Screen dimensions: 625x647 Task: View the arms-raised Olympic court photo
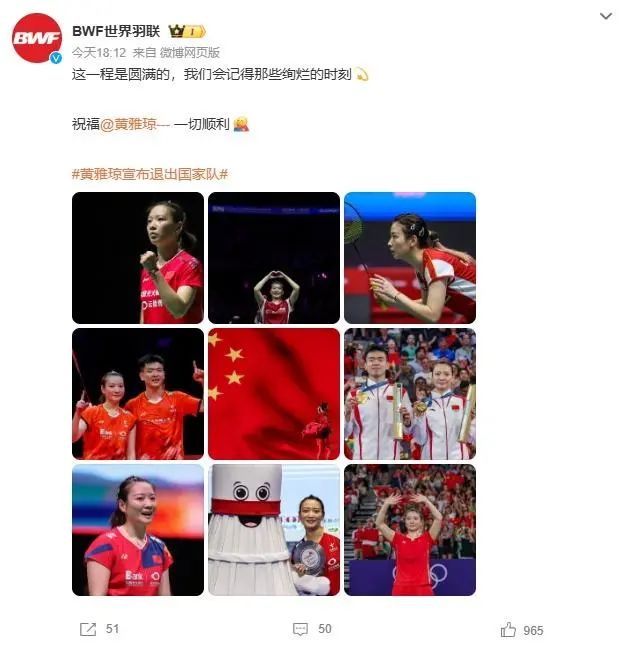[x=410, y=530]
